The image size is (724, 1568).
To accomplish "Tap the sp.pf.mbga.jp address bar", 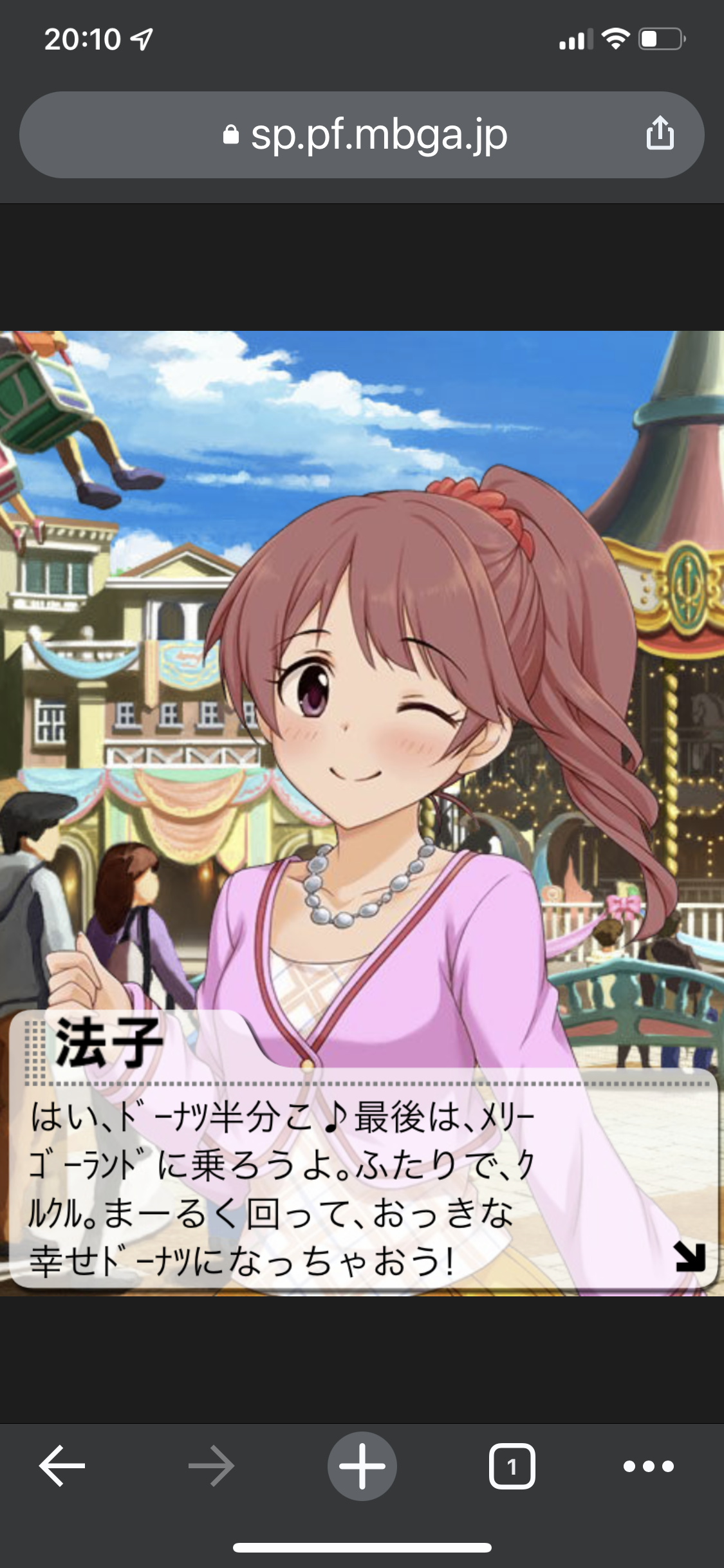I will click(362, 135).
